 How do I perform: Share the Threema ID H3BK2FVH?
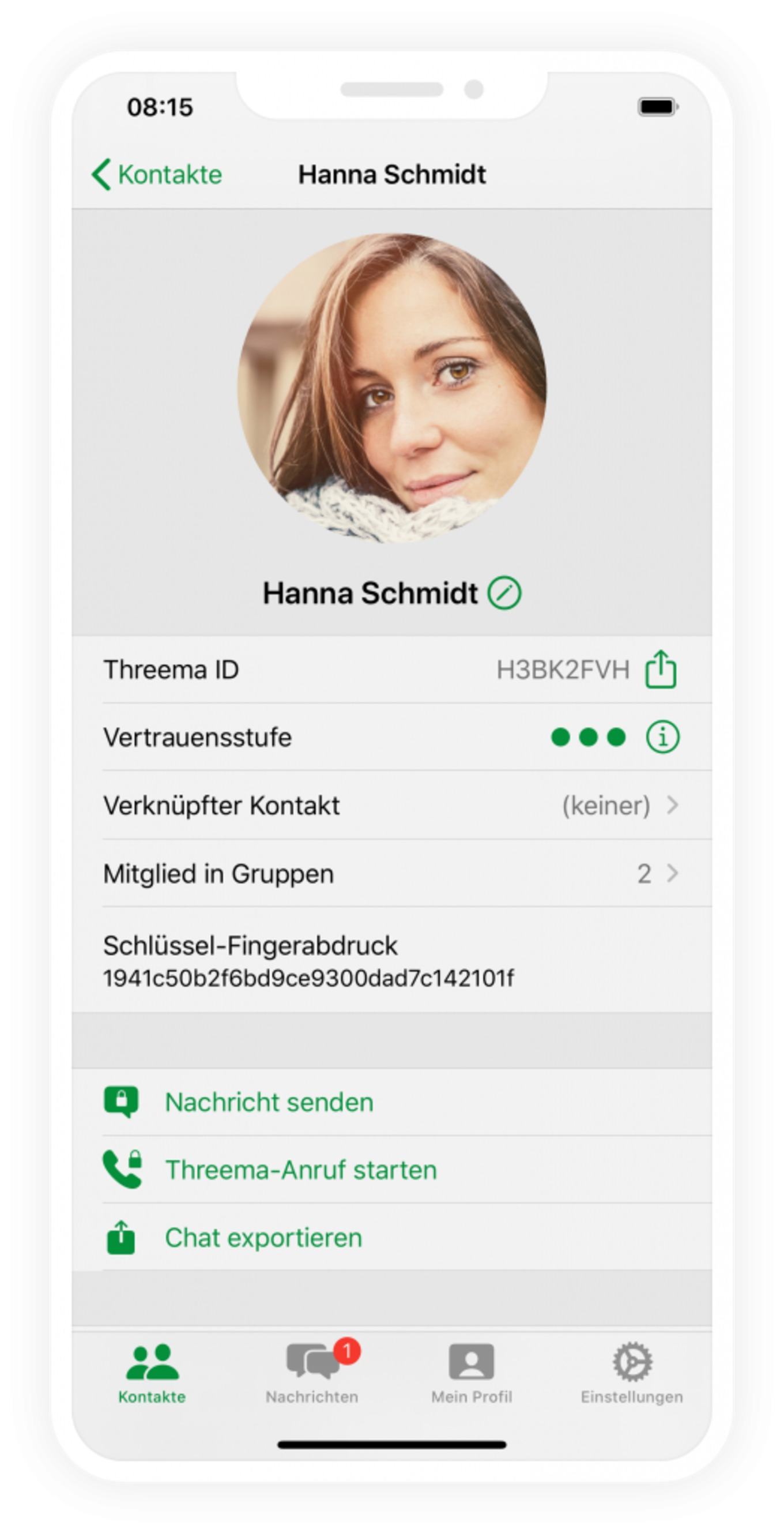tap(661, 670)
